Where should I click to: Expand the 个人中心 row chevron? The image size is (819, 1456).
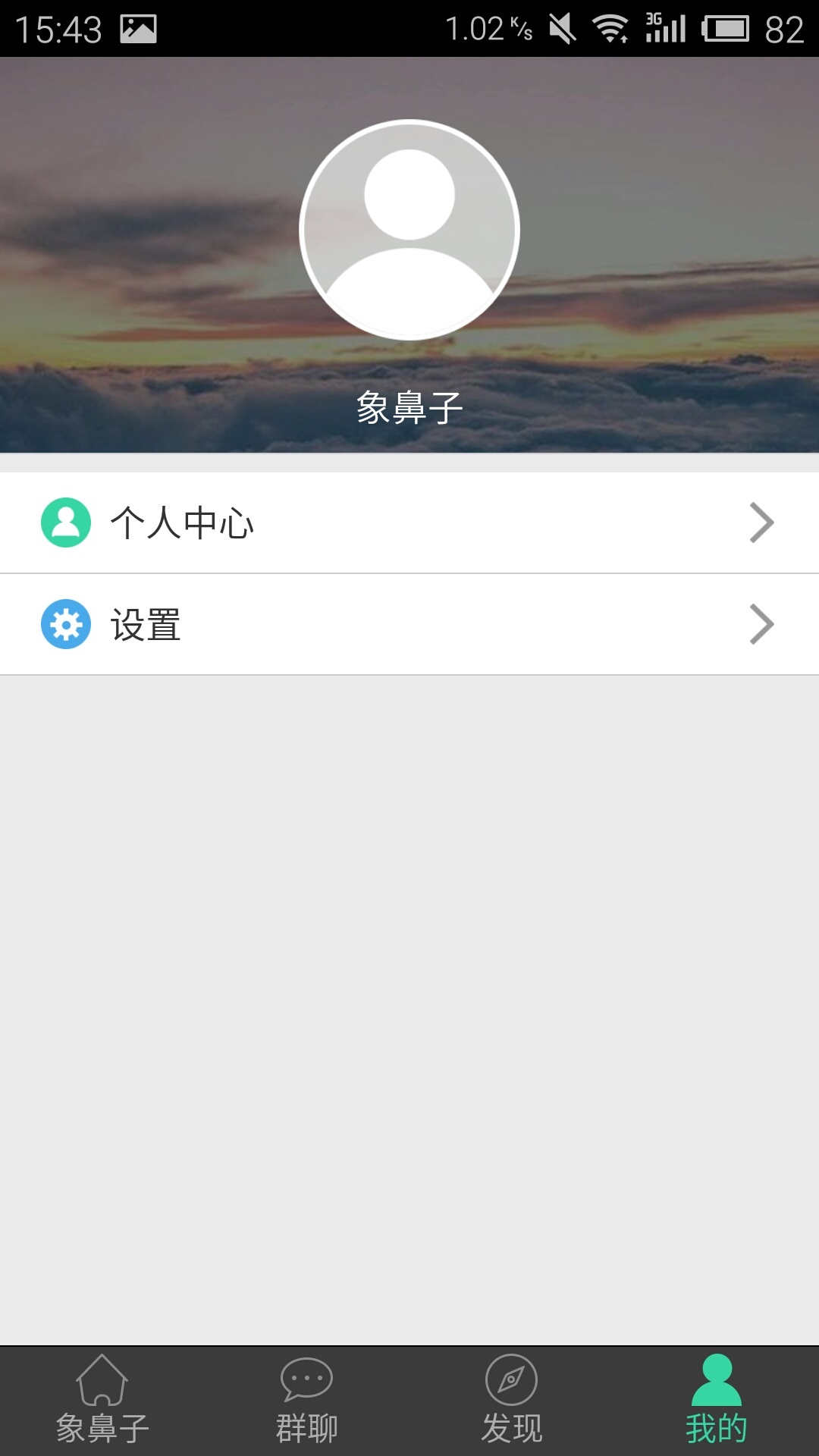(x=762, y=522)
